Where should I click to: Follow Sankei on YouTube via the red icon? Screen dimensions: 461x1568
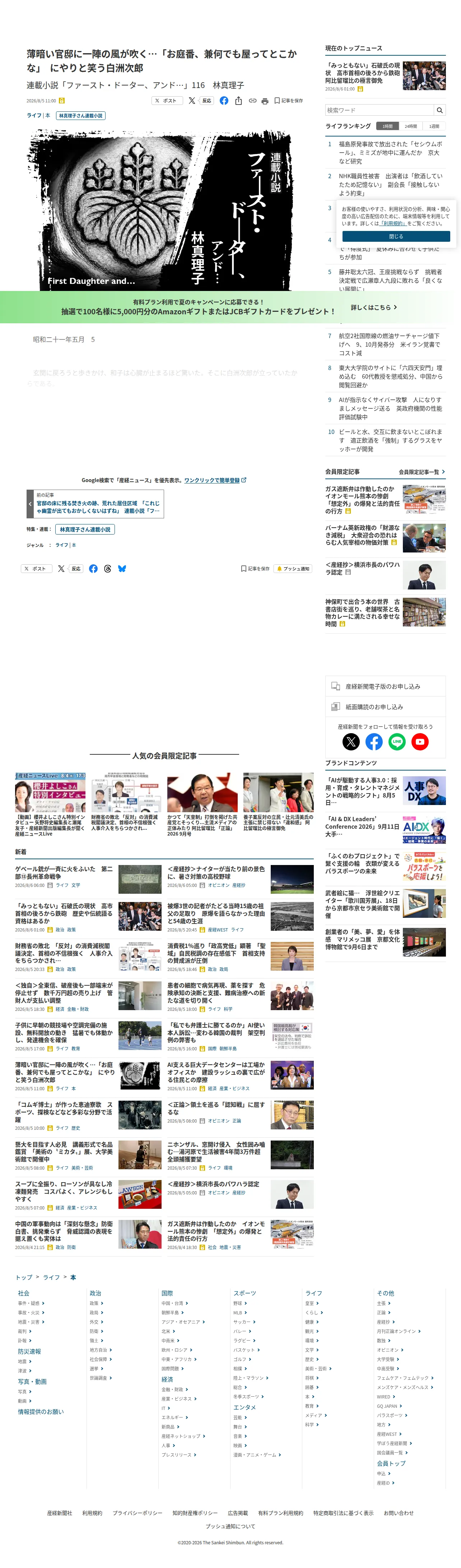420,741
